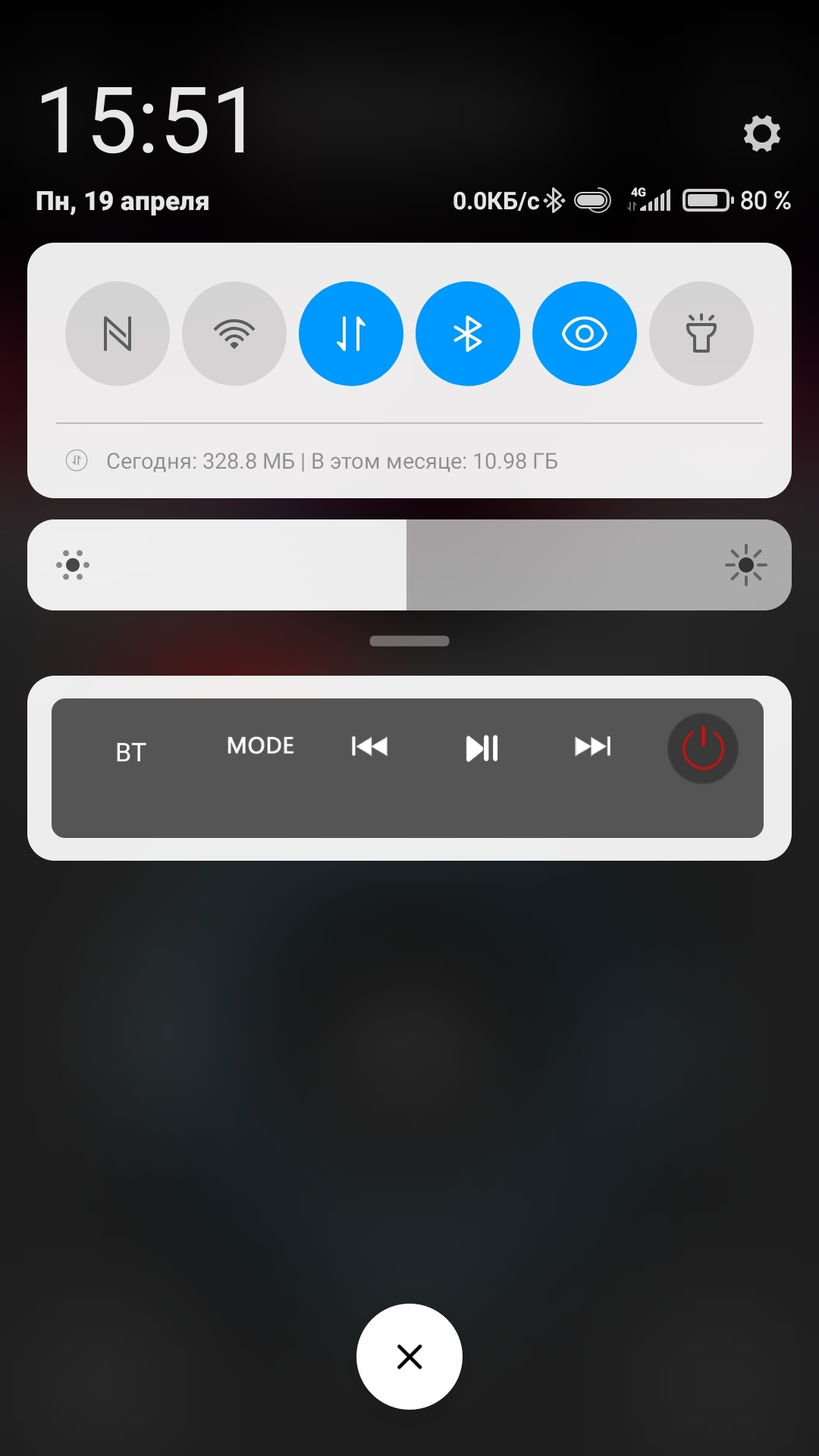This screenshot has height=1456, width=819.
Task: Switch on the flashlight
Action: coord(701,334)
